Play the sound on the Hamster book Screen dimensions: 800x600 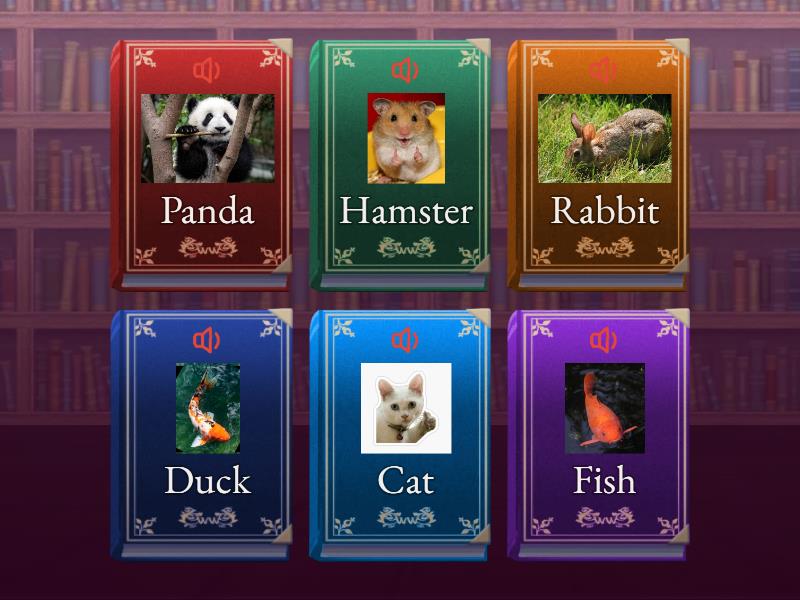[405, 71]
